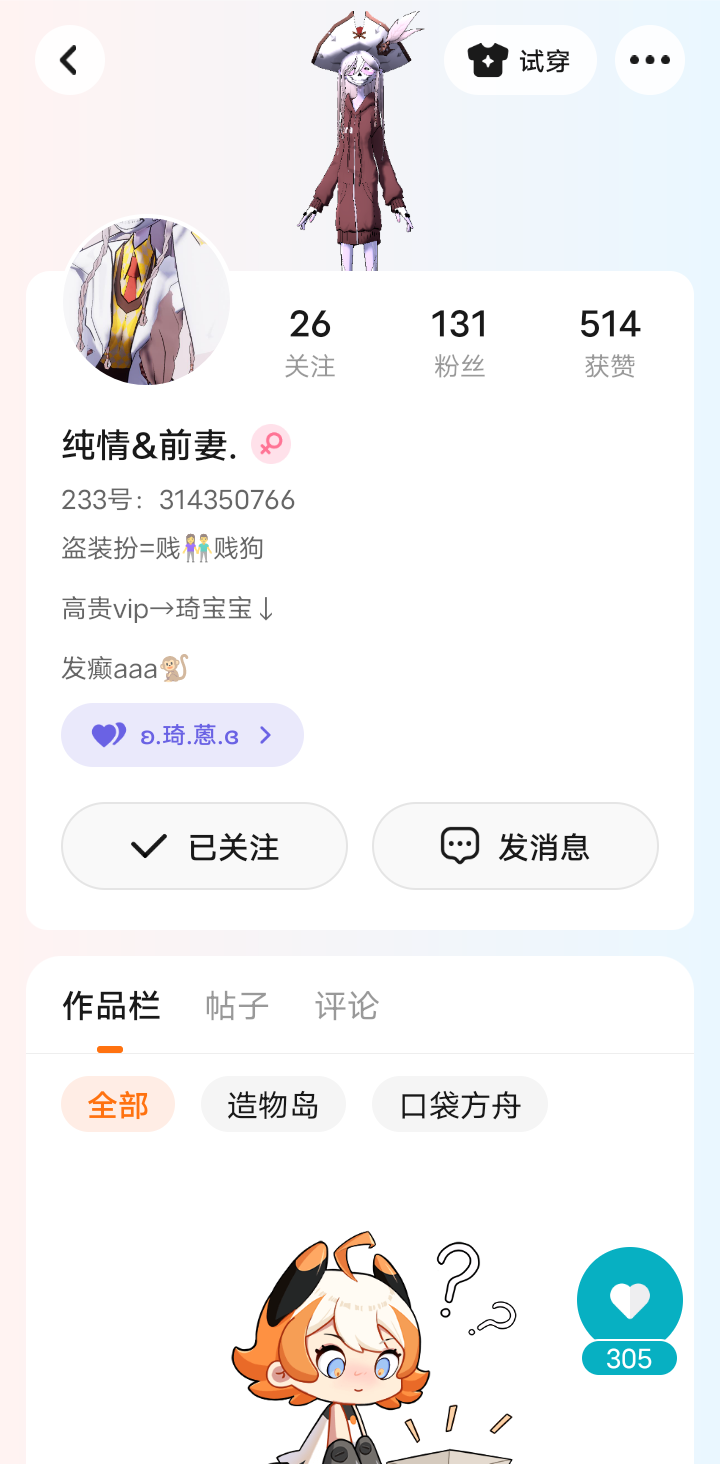Filter works by 口袋方舟
Image resolution: width=720 pixels, height=1464 pixels.
[460, 1104]
